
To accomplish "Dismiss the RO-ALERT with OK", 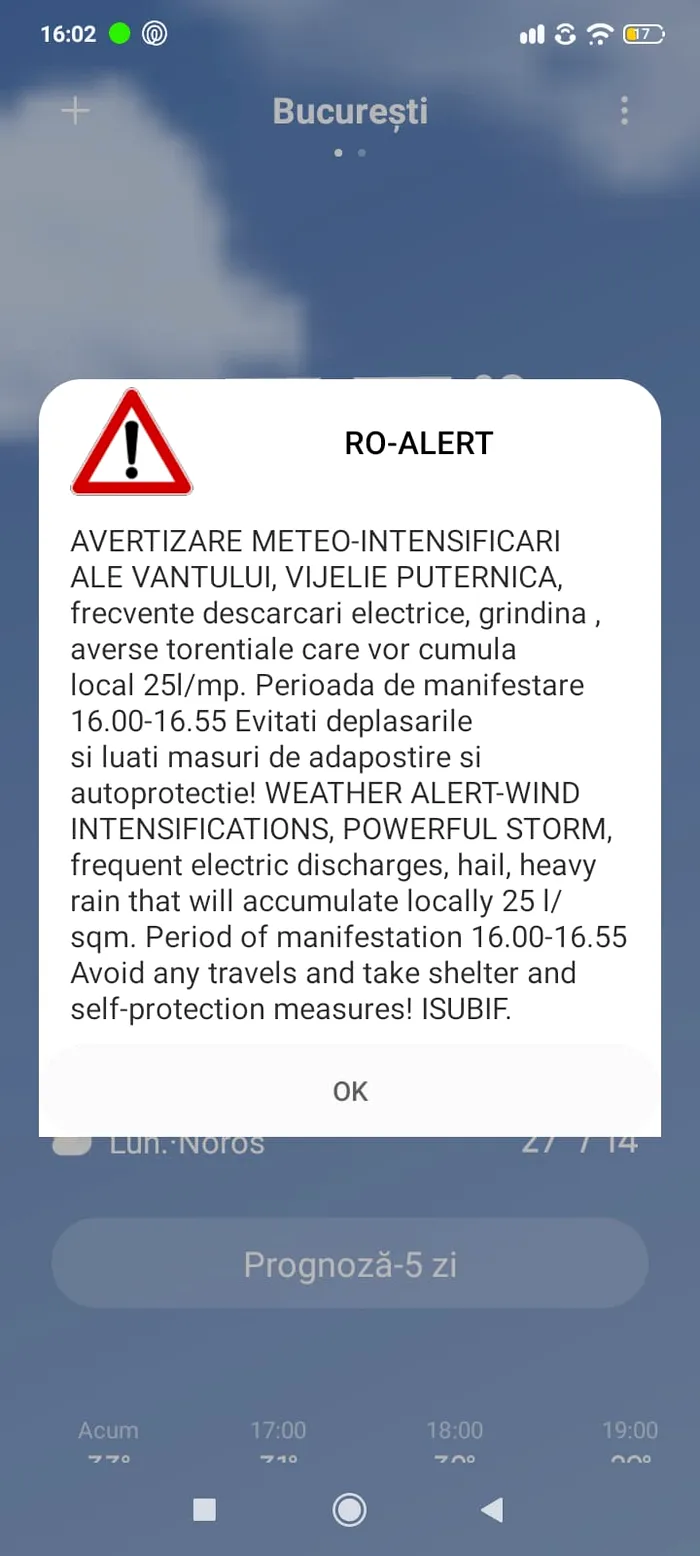I will tap(350, 1091).
